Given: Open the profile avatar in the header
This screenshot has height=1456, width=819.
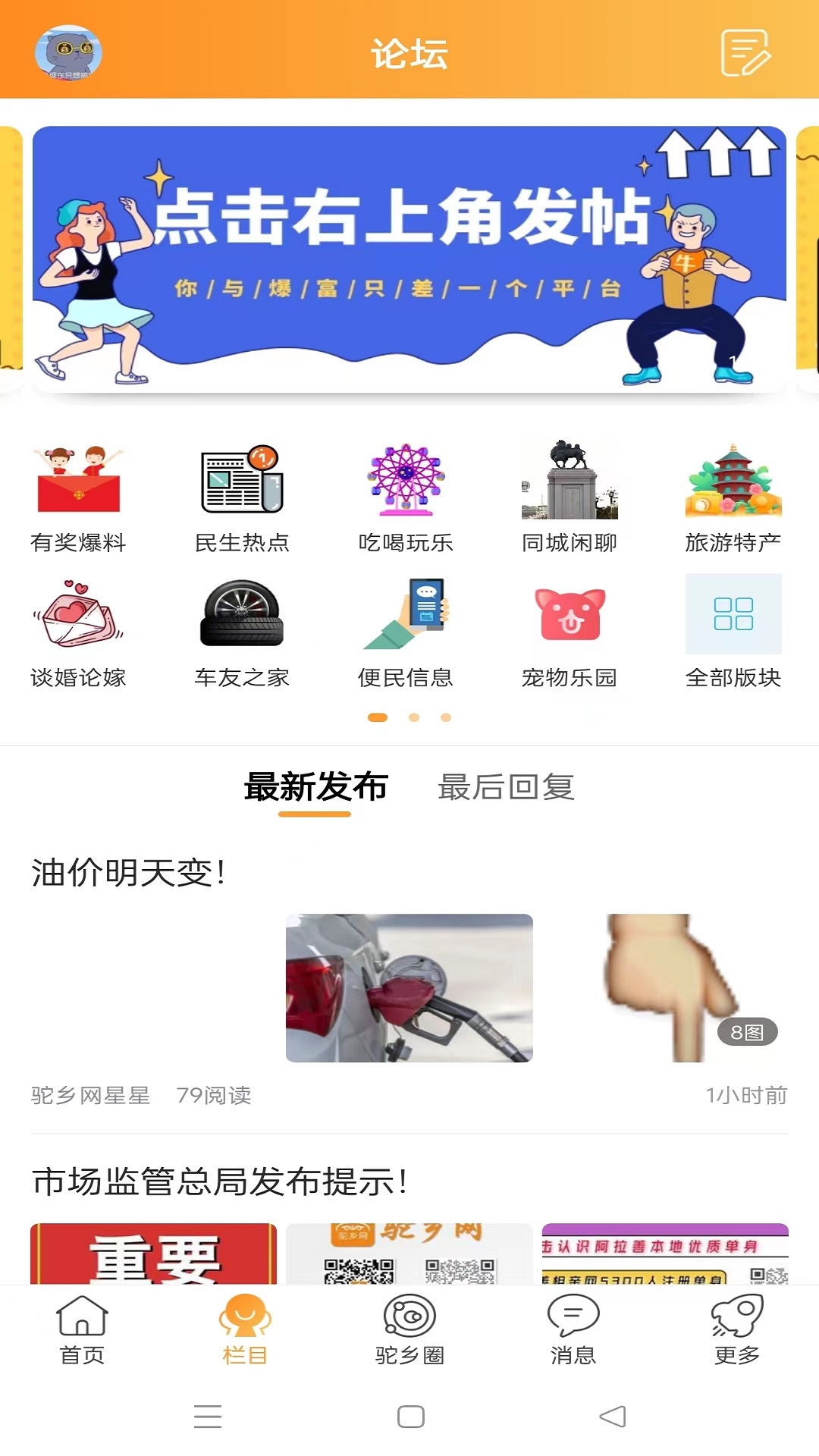Looking at the screenshot, I should 68,52.
